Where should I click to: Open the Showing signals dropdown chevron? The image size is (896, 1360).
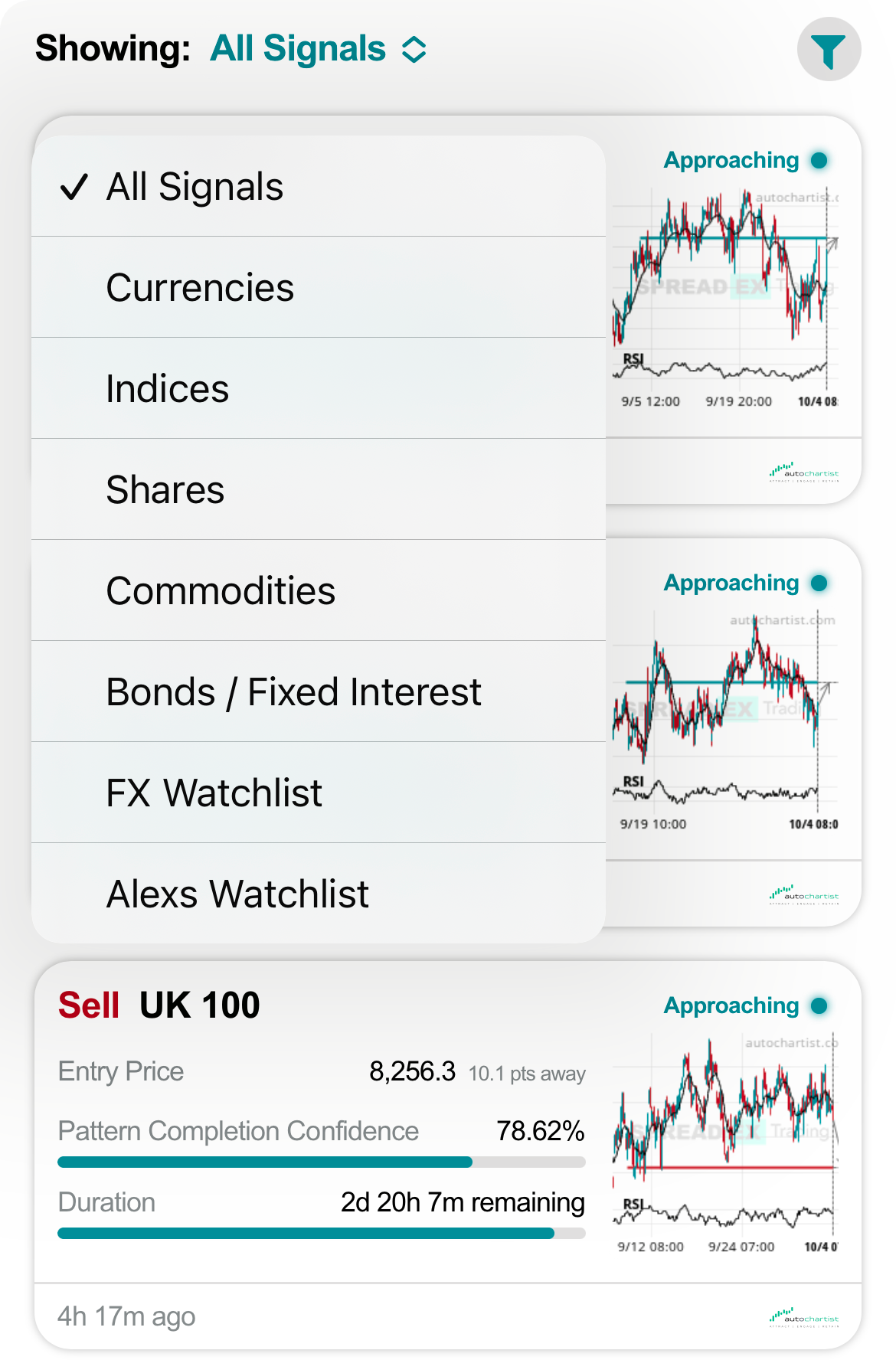click(414, 48)
